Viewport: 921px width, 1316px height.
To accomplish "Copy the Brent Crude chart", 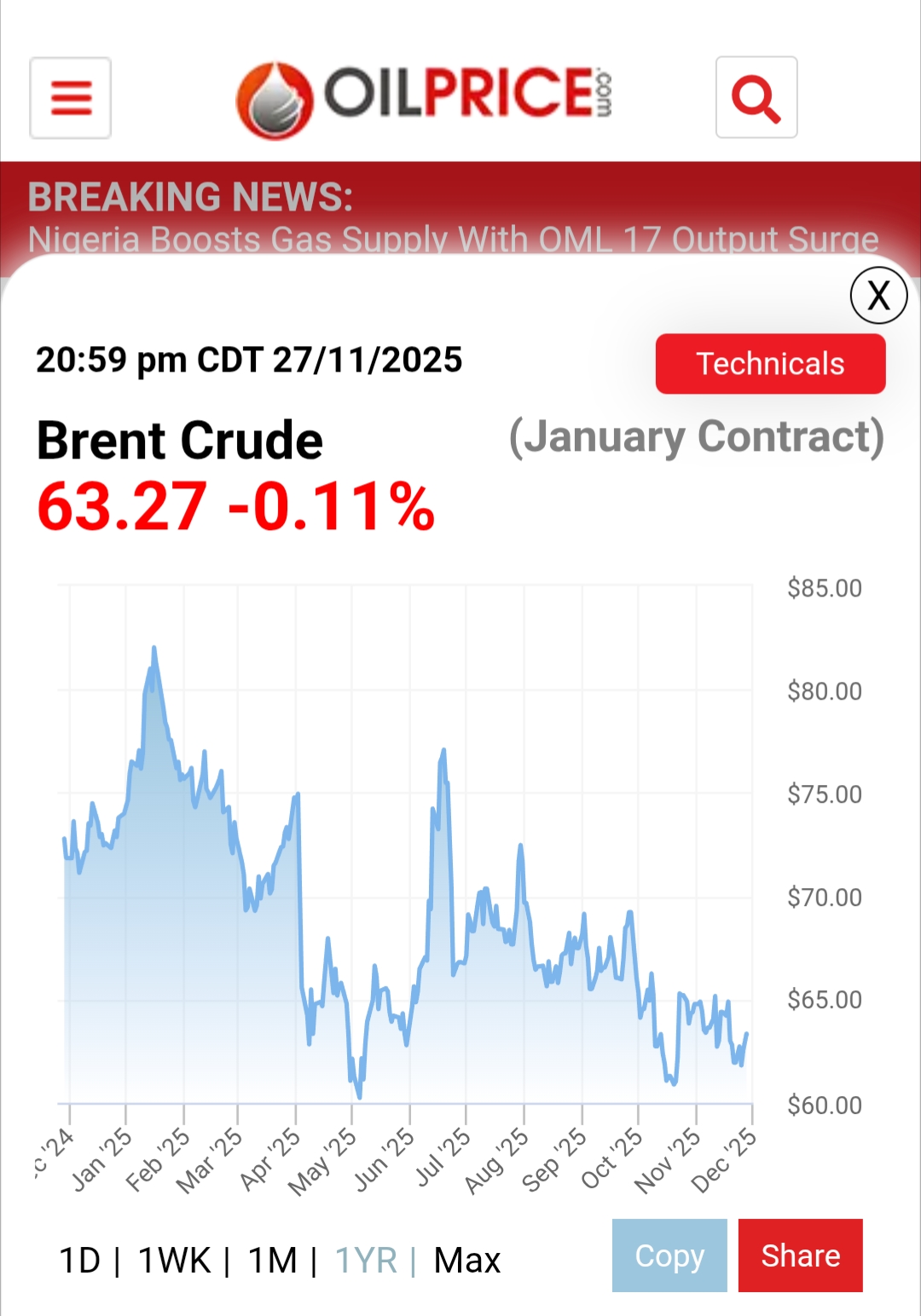I will pyautogui.click(x=669, y=1255).
